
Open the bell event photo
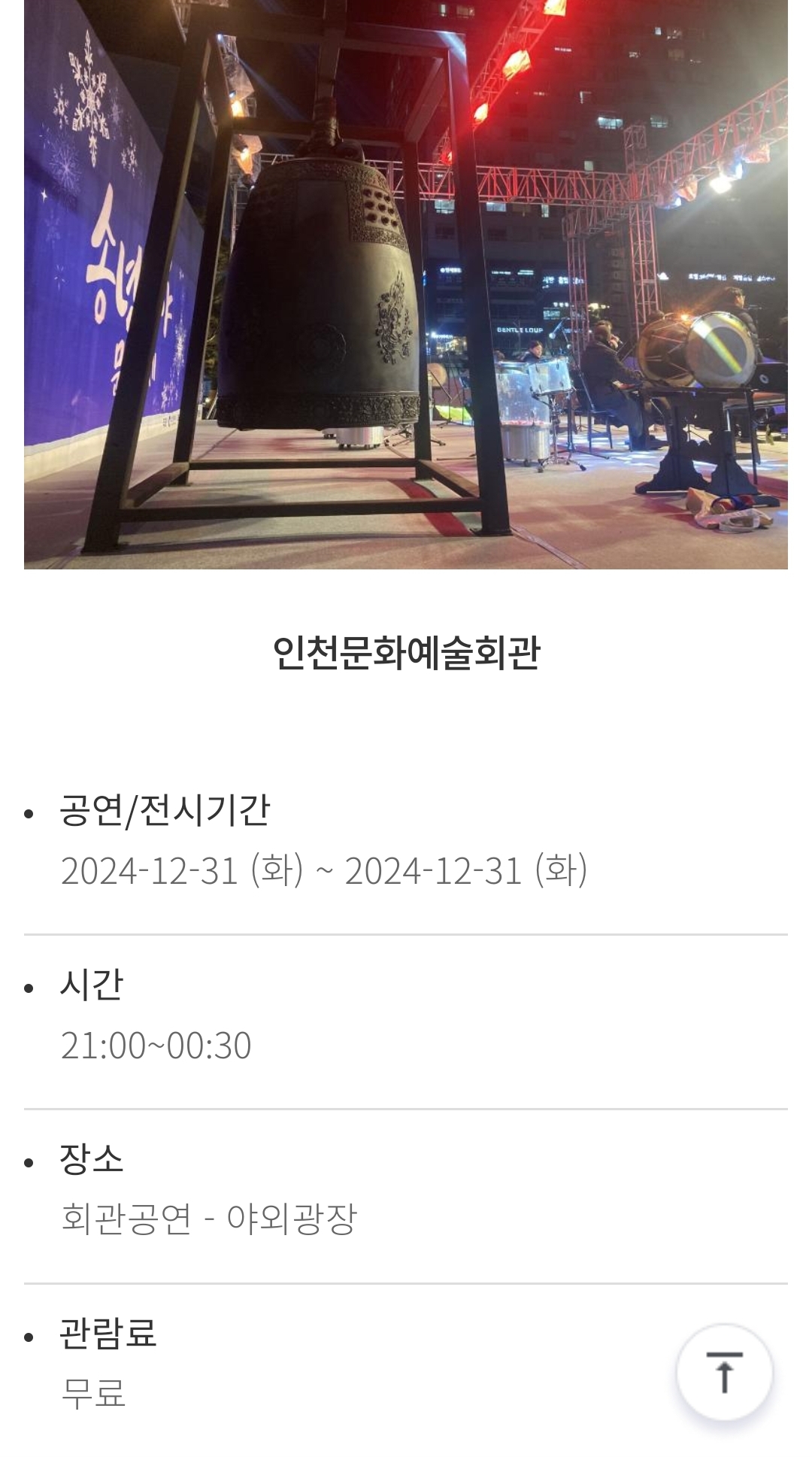[406, 284]
